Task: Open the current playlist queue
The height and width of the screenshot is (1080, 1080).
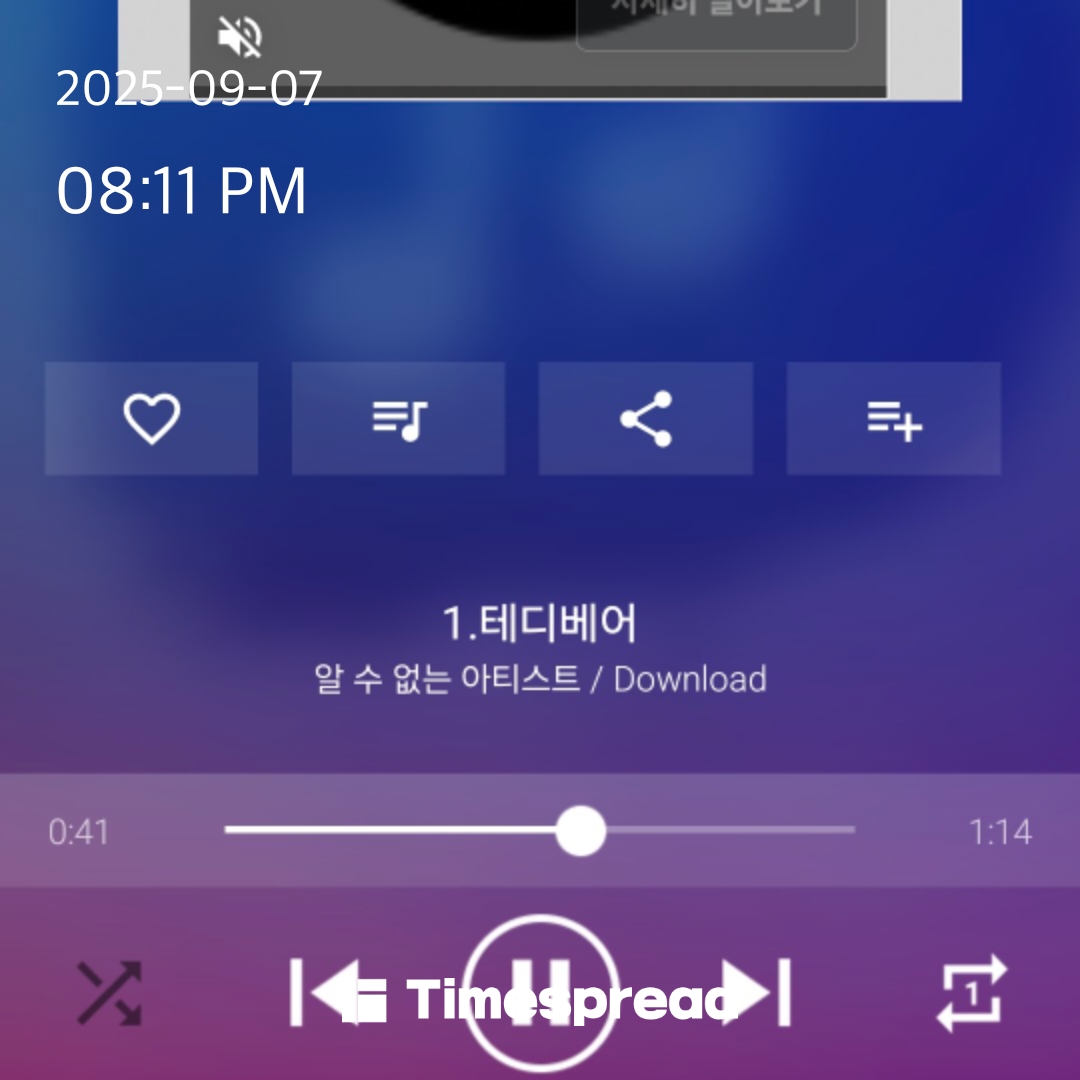Action: (x=398, y=418)
